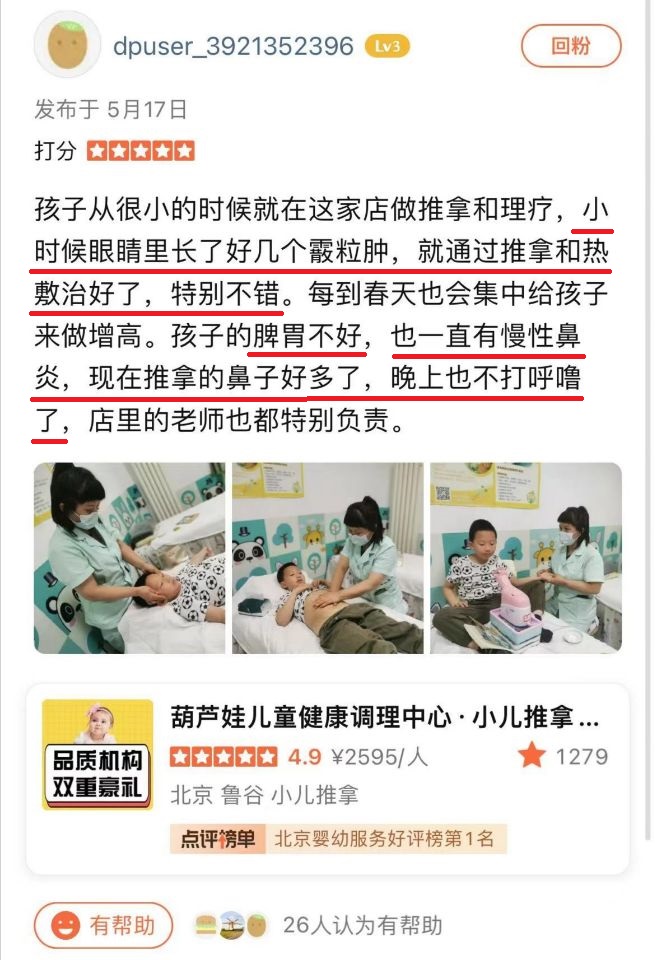Open the third review photo with pink device
Image resolution: width=655 pixels, height=960 pixels.
[525, 558]
